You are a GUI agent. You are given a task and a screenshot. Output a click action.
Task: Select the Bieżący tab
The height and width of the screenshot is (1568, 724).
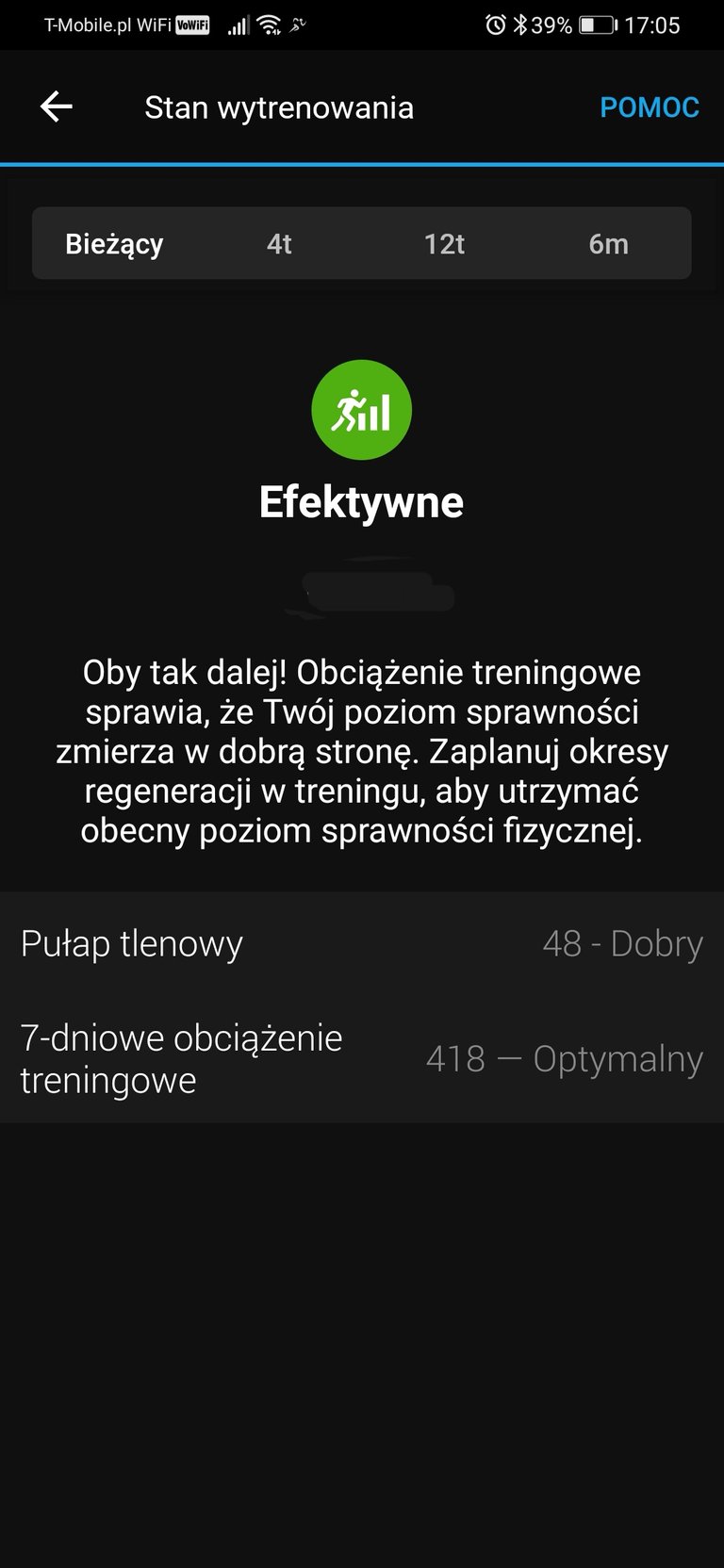click(114, 244)
